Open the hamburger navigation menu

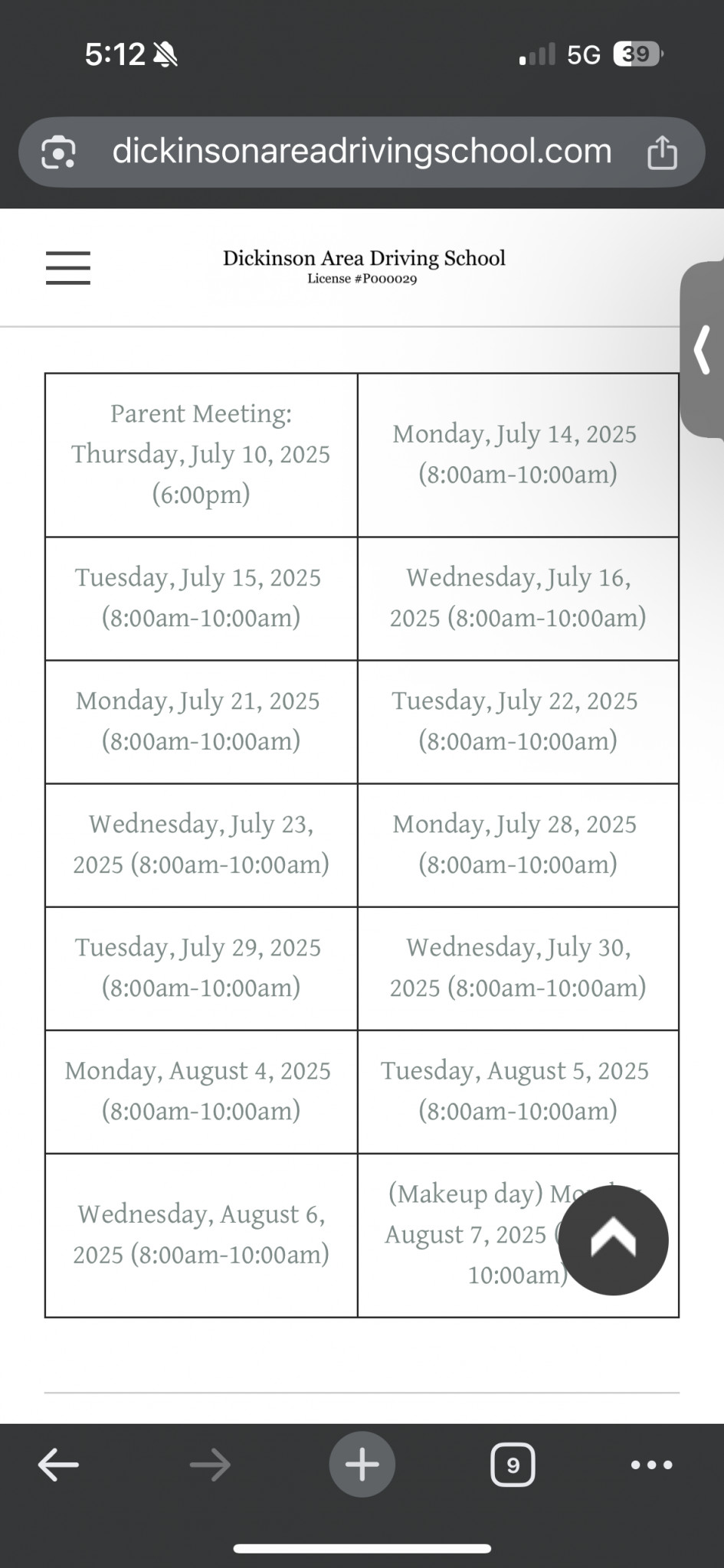point(67,268)
